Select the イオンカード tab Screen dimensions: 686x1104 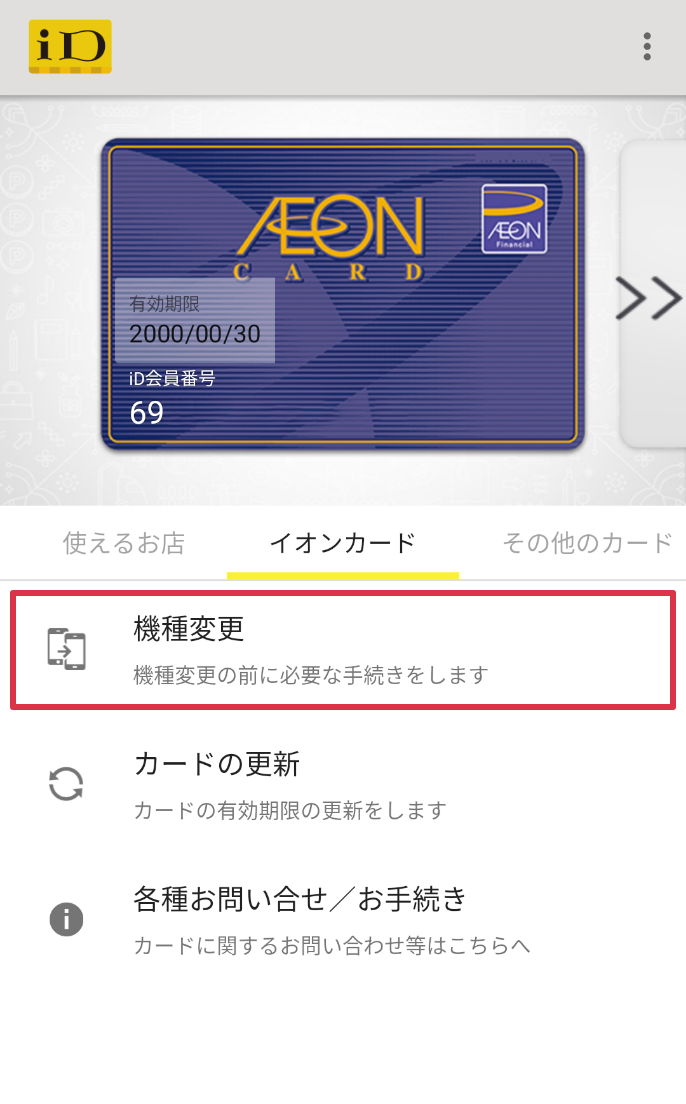point(342,543)
